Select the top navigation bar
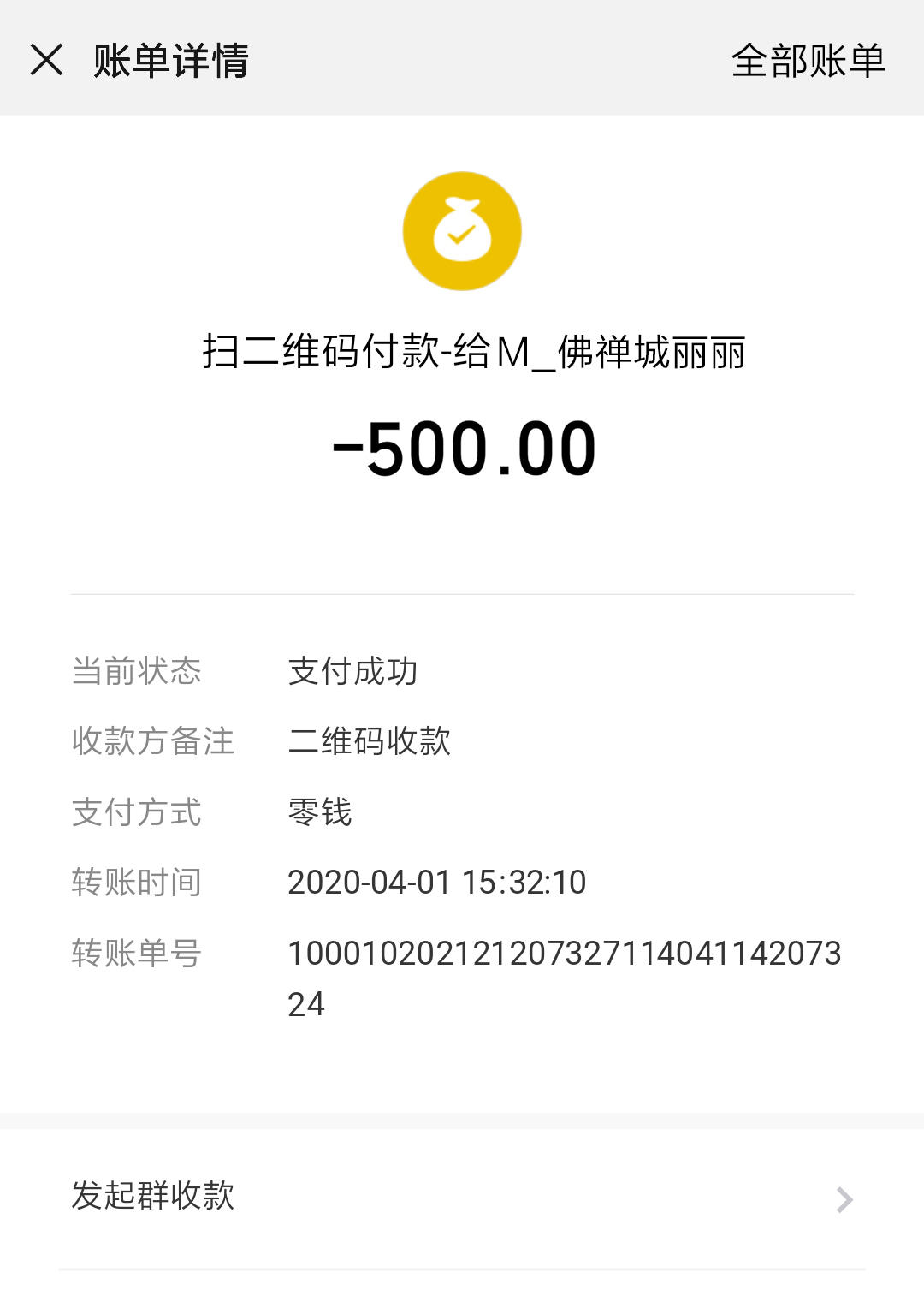The image size is (924, 1290). pyautogui.click(x=462, y=59)
